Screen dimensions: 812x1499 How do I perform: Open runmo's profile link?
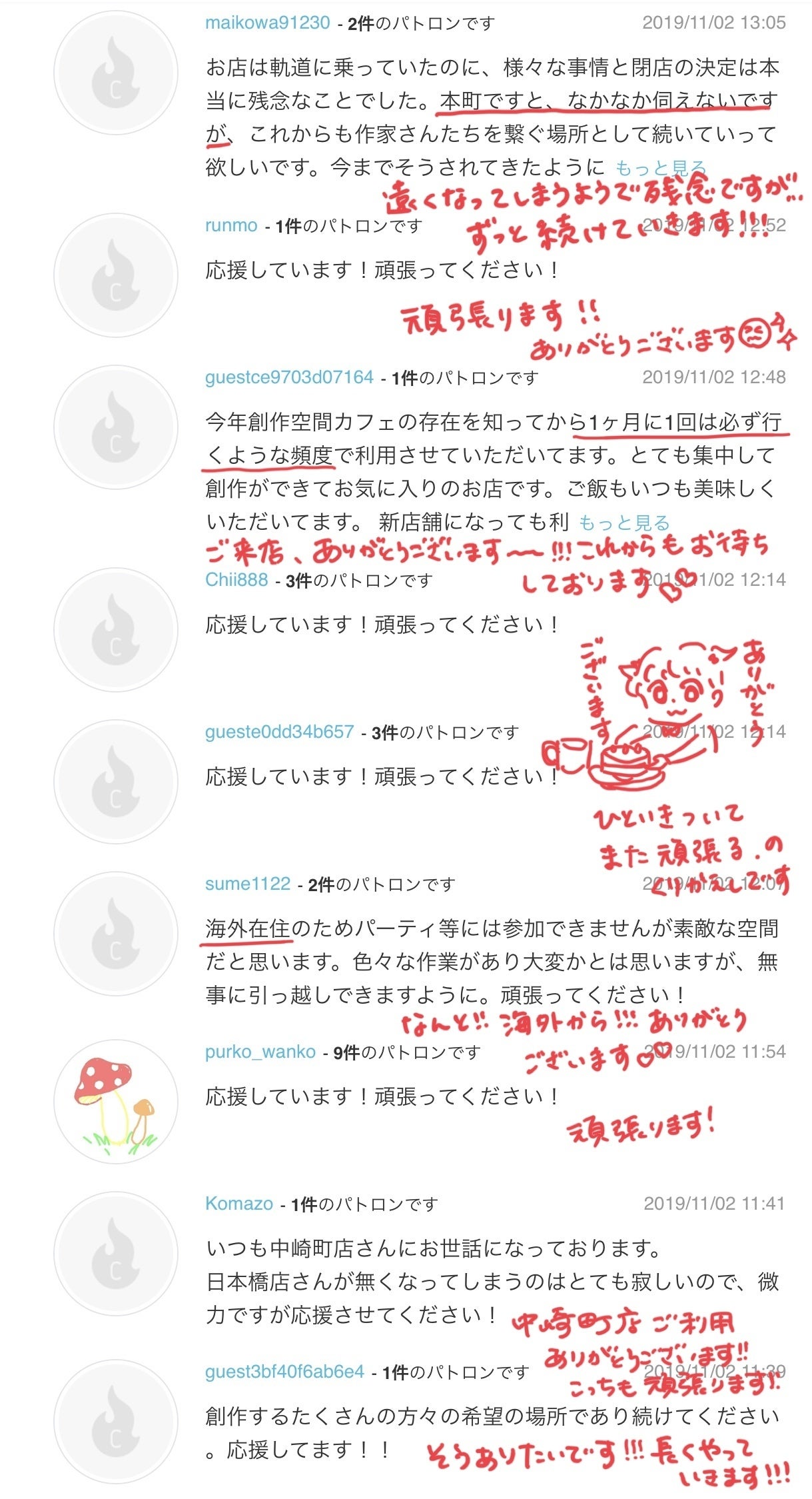click(x=230, y=225)
